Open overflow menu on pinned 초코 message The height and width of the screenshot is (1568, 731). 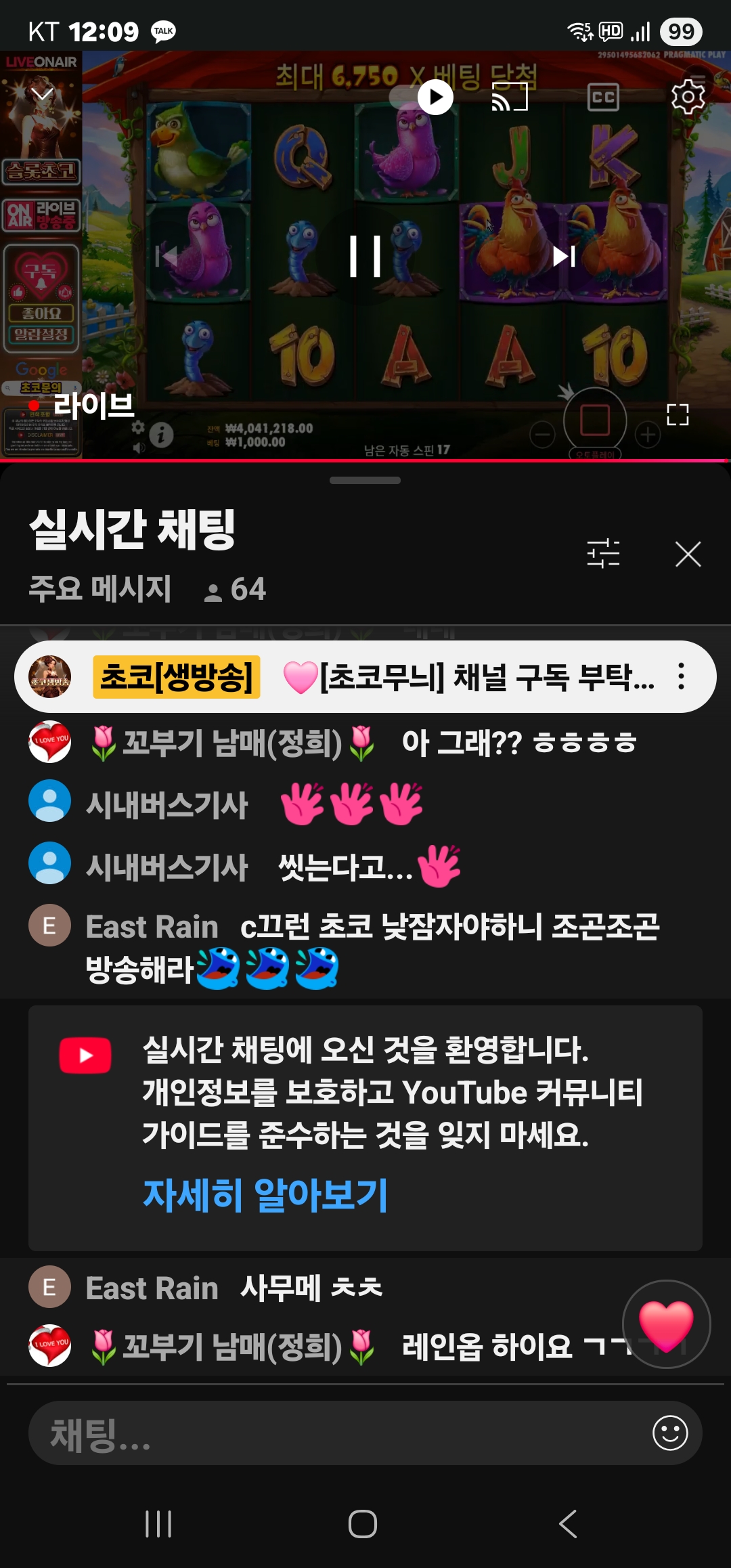(681, 676)
